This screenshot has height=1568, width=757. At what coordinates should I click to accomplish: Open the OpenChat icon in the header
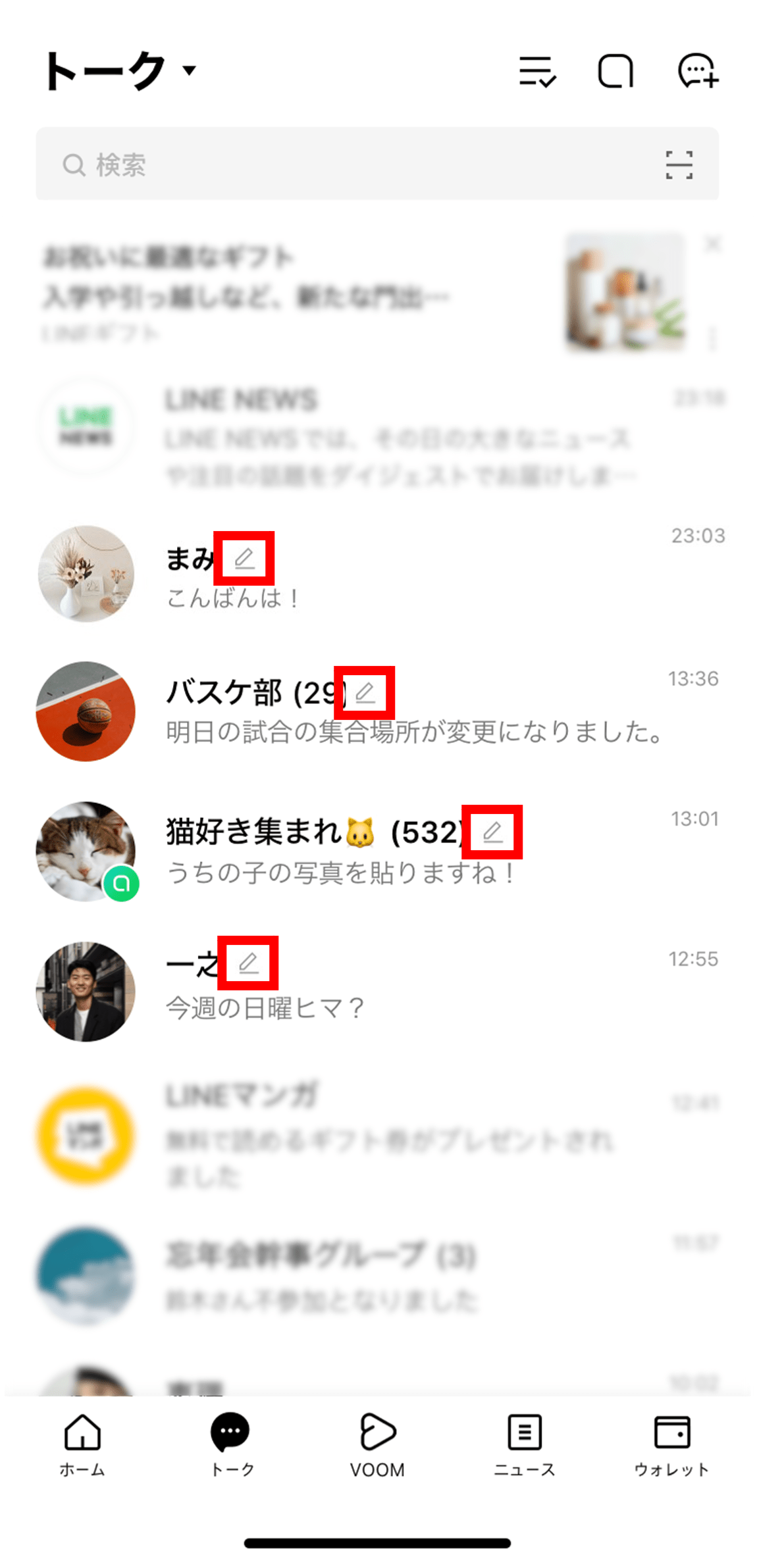[x=615, y=71]
